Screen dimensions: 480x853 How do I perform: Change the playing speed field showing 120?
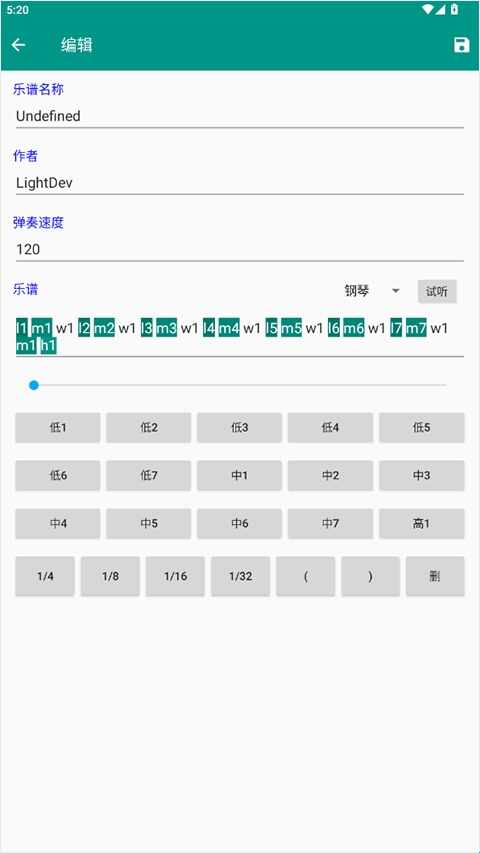(239, 250)
